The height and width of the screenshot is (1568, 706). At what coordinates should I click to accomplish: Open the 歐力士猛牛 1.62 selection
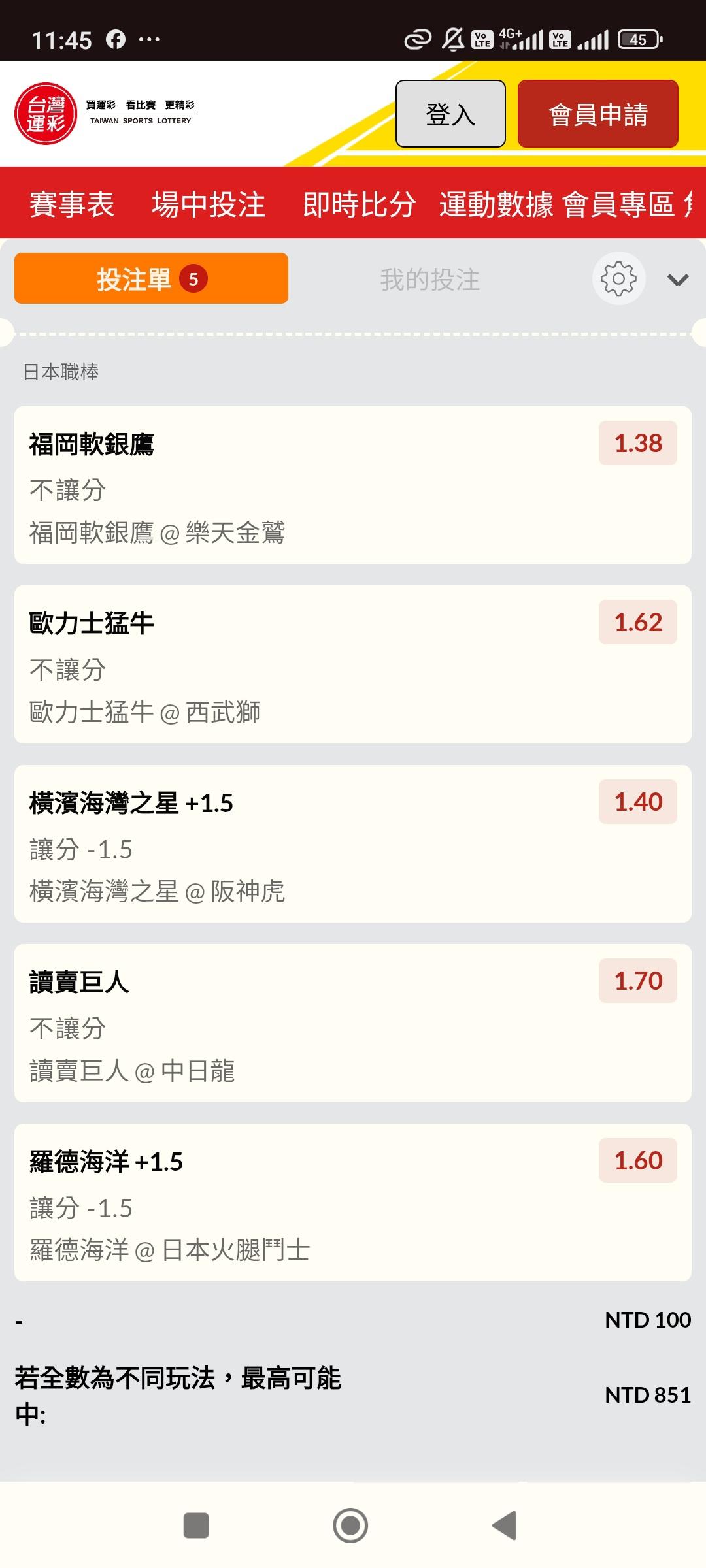[x=353, y=664]
